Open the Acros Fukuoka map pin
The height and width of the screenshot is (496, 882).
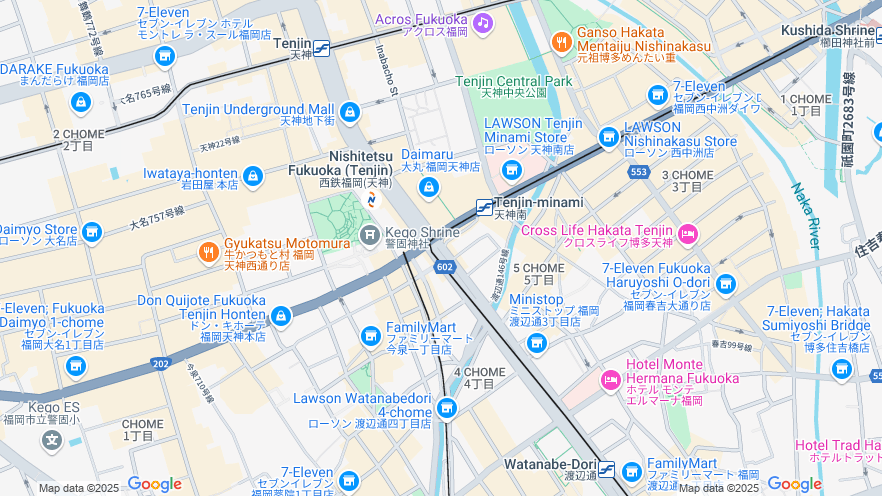pyautogui.click(x=483, y=22)
